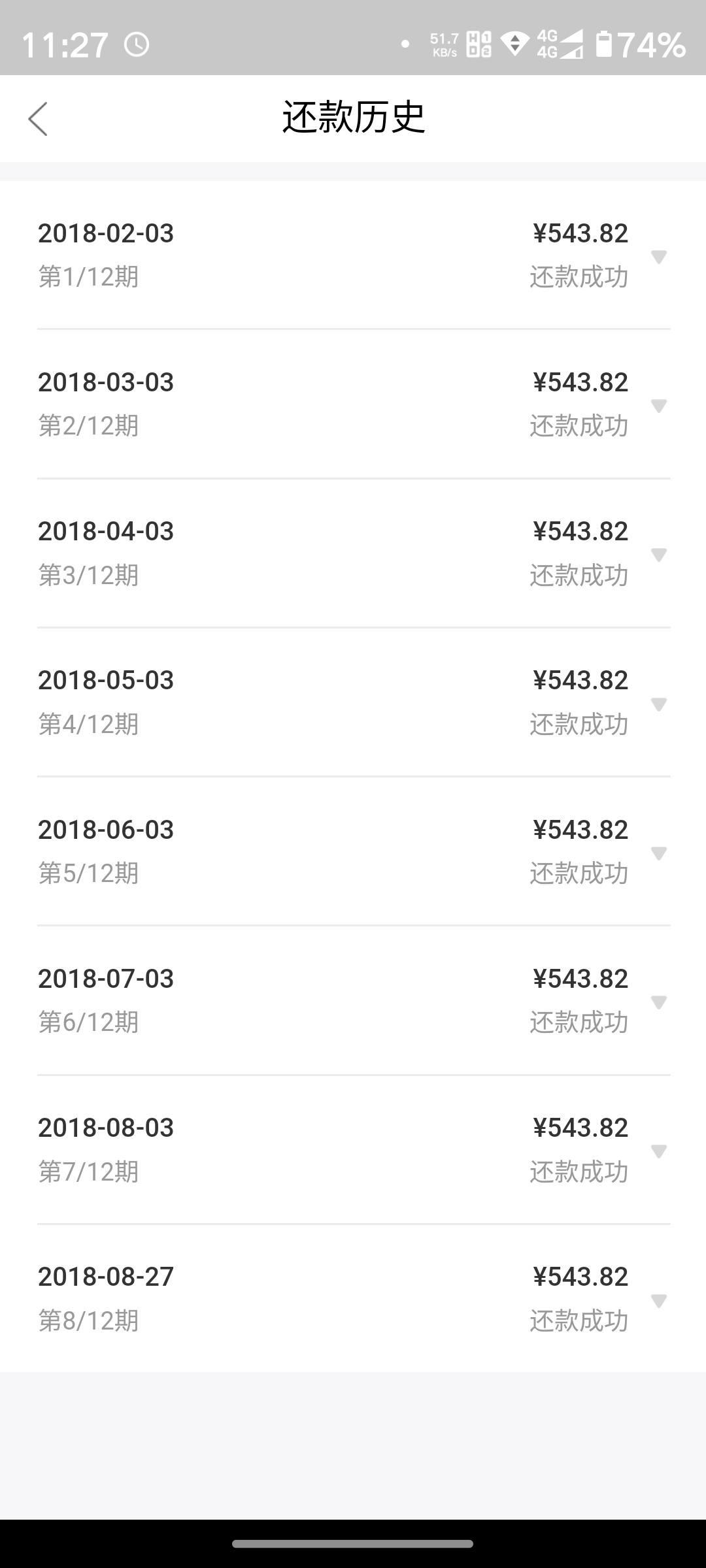Click the HD indicator icon in status bar

[x=478, y=45]
